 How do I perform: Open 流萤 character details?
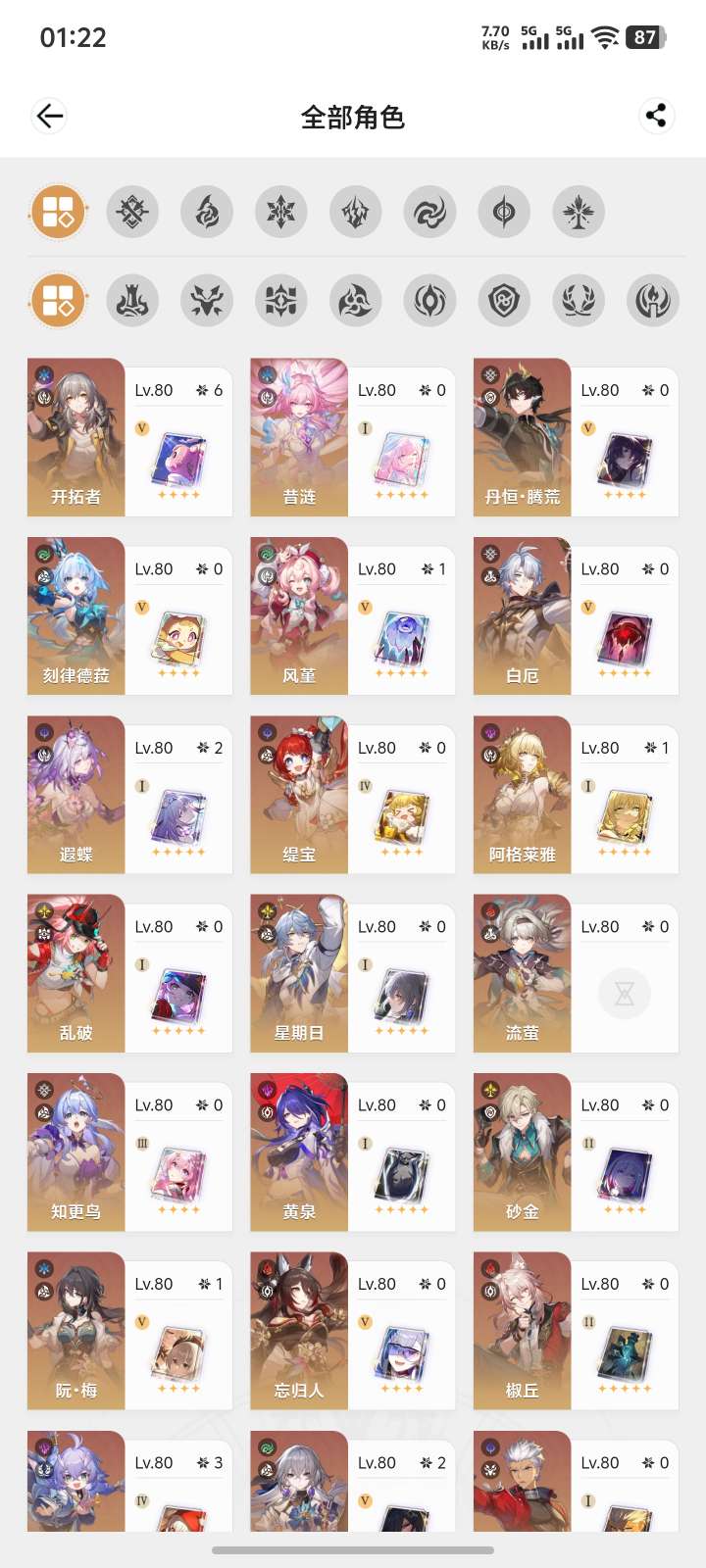tap(576, 974)
